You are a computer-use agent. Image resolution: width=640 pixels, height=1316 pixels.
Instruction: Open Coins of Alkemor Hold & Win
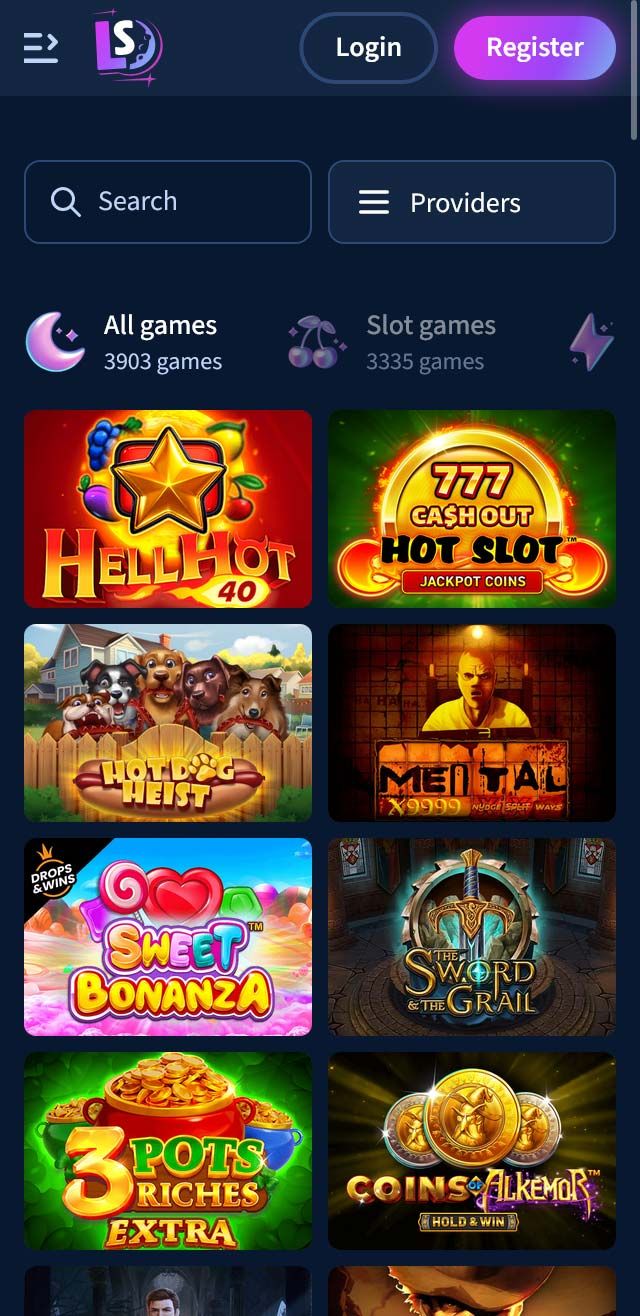click(472, 1150)
